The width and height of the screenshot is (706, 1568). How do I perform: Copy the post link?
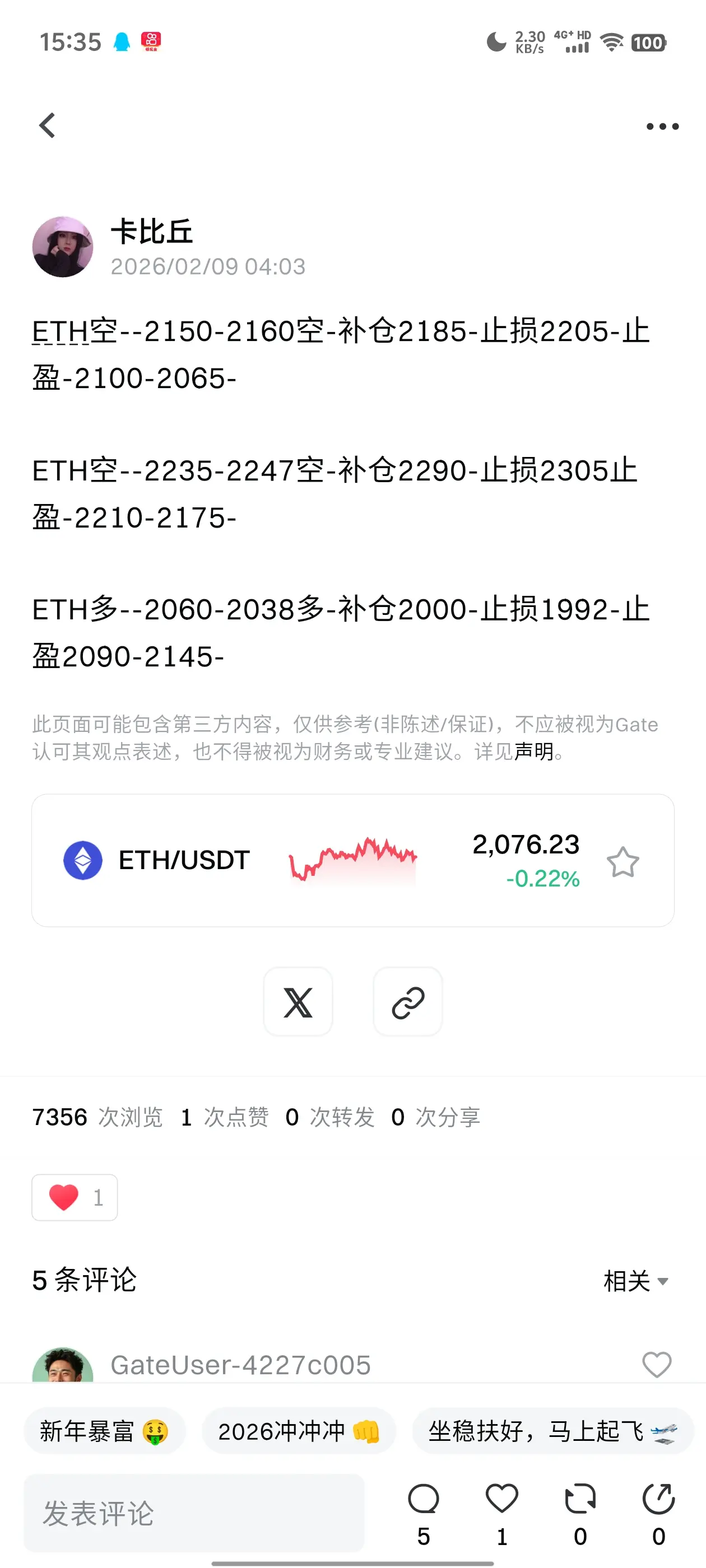[407, 1002]
